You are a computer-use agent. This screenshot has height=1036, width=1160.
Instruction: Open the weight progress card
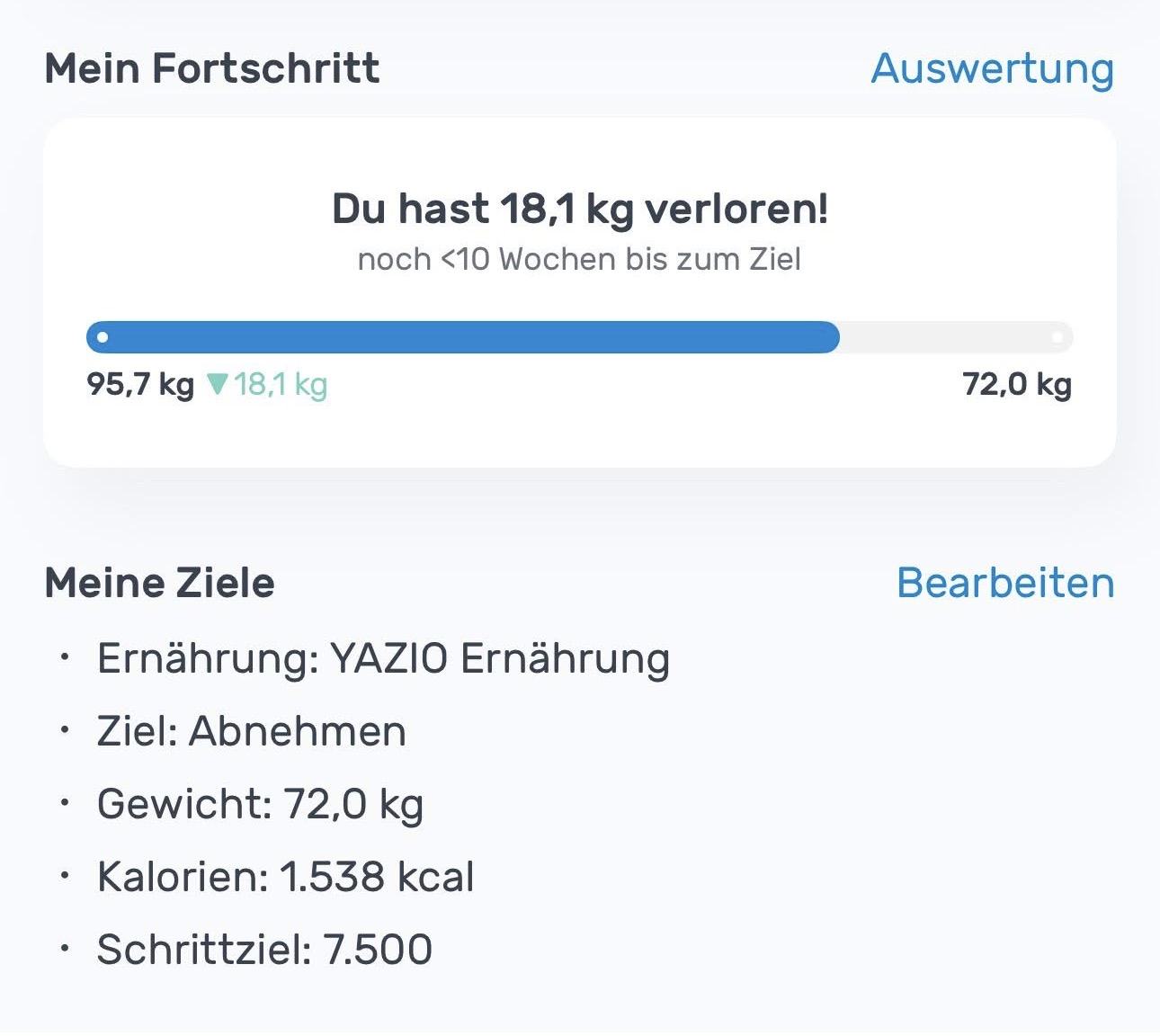tap(579, 292)
